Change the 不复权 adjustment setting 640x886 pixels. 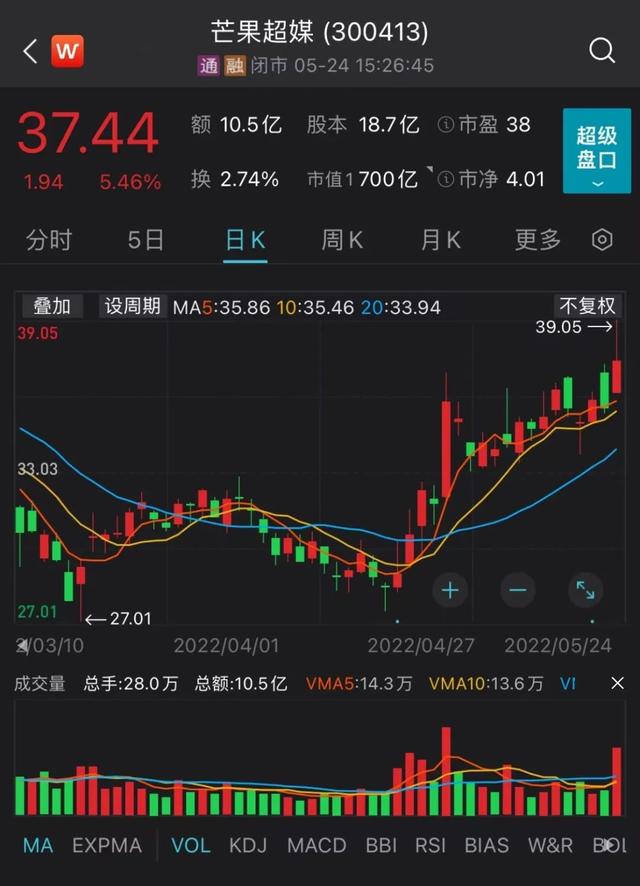[x=587, y=306]
